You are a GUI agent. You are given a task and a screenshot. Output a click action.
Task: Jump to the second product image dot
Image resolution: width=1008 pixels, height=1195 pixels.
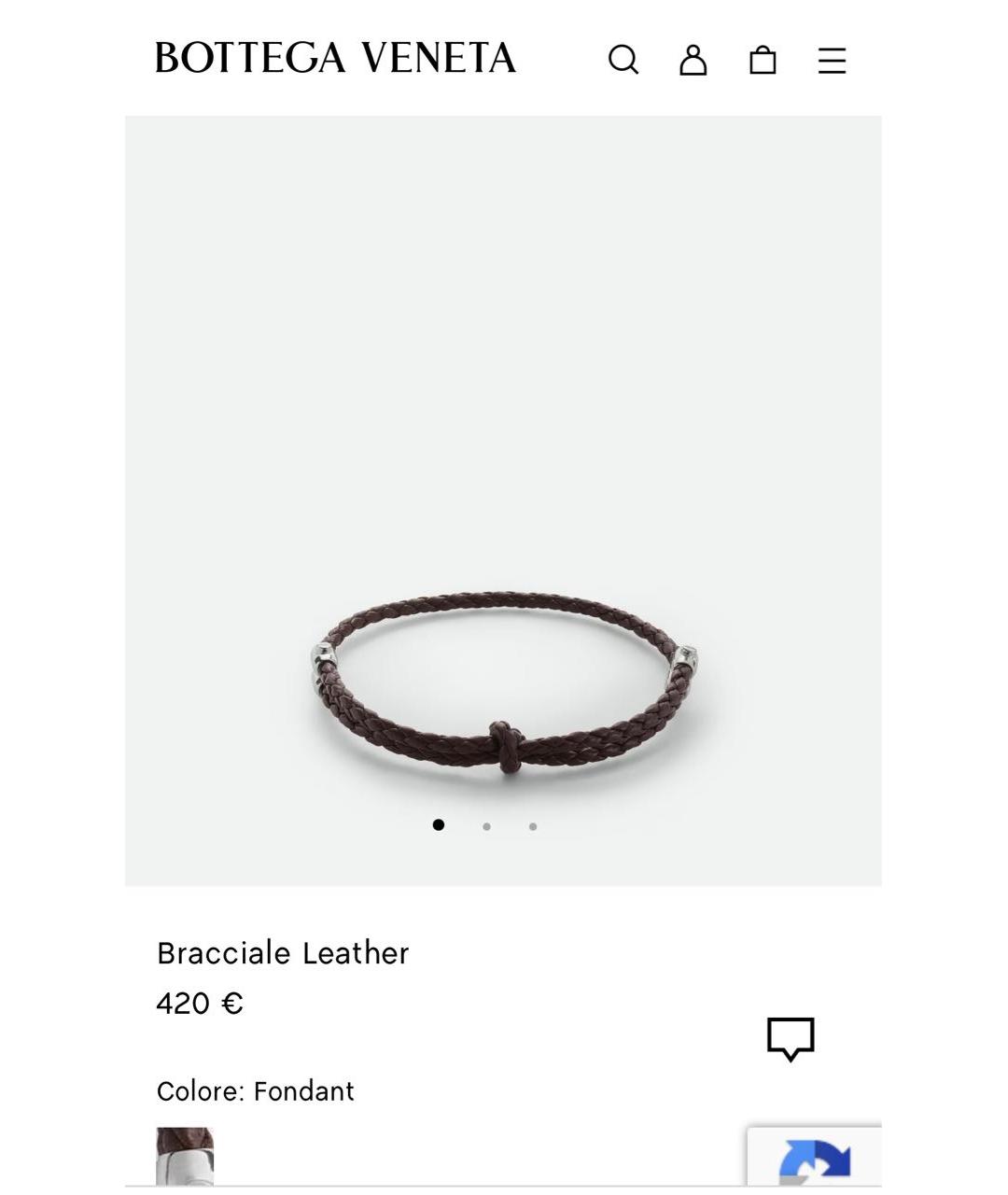coord(486,826)
